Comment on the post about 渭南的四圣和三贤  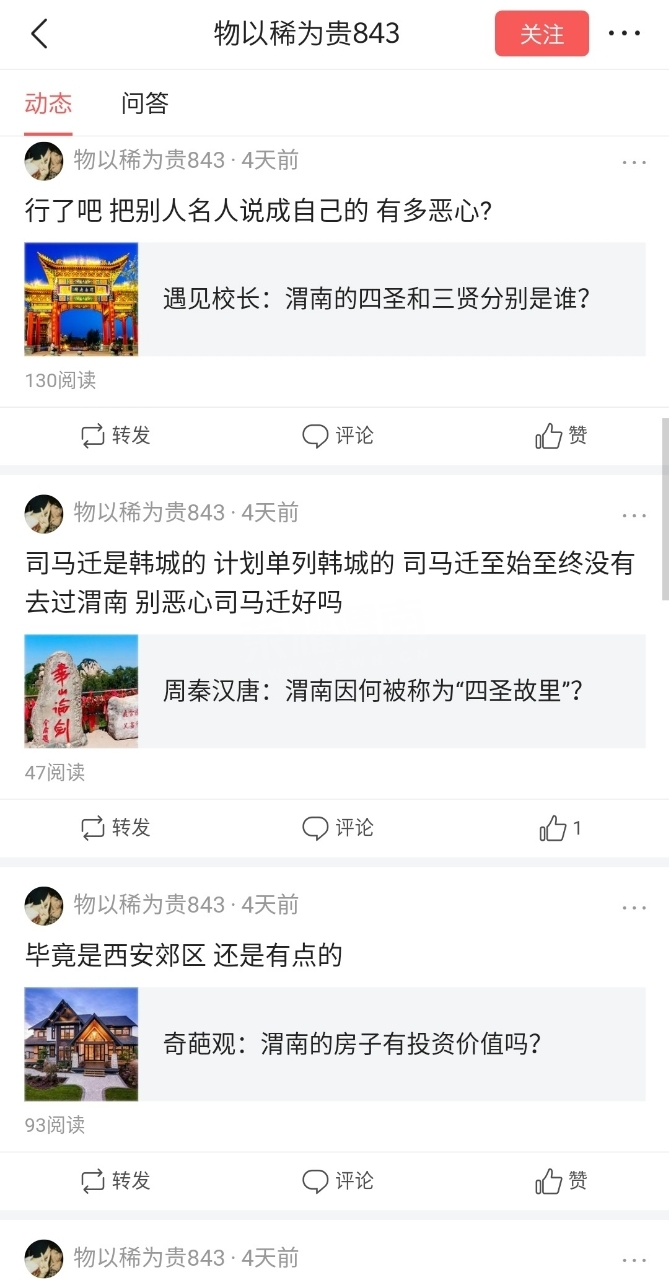[338, 436]
